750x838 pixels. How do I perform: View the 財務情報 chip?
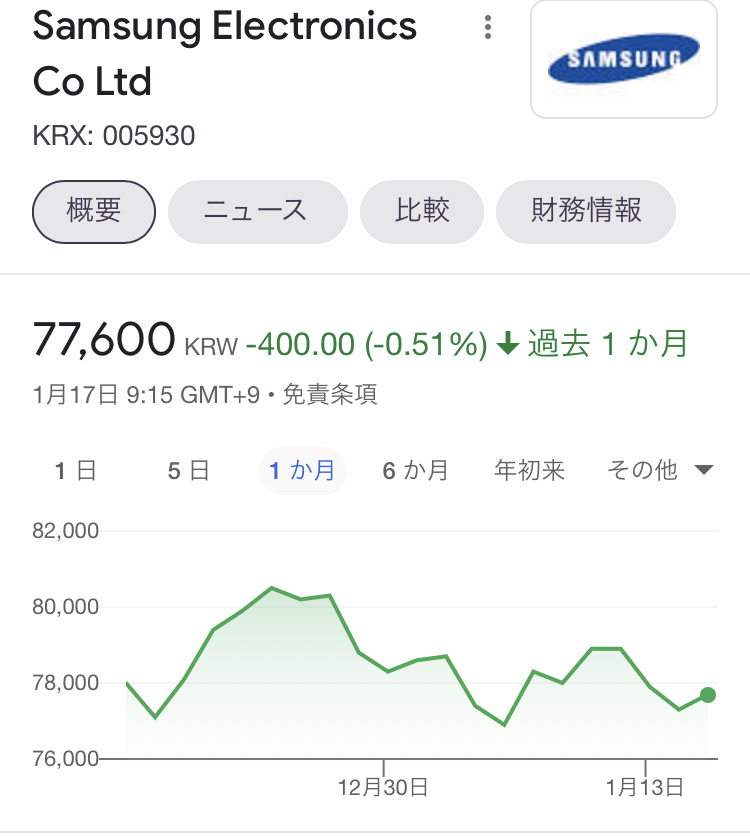(586, 211)
